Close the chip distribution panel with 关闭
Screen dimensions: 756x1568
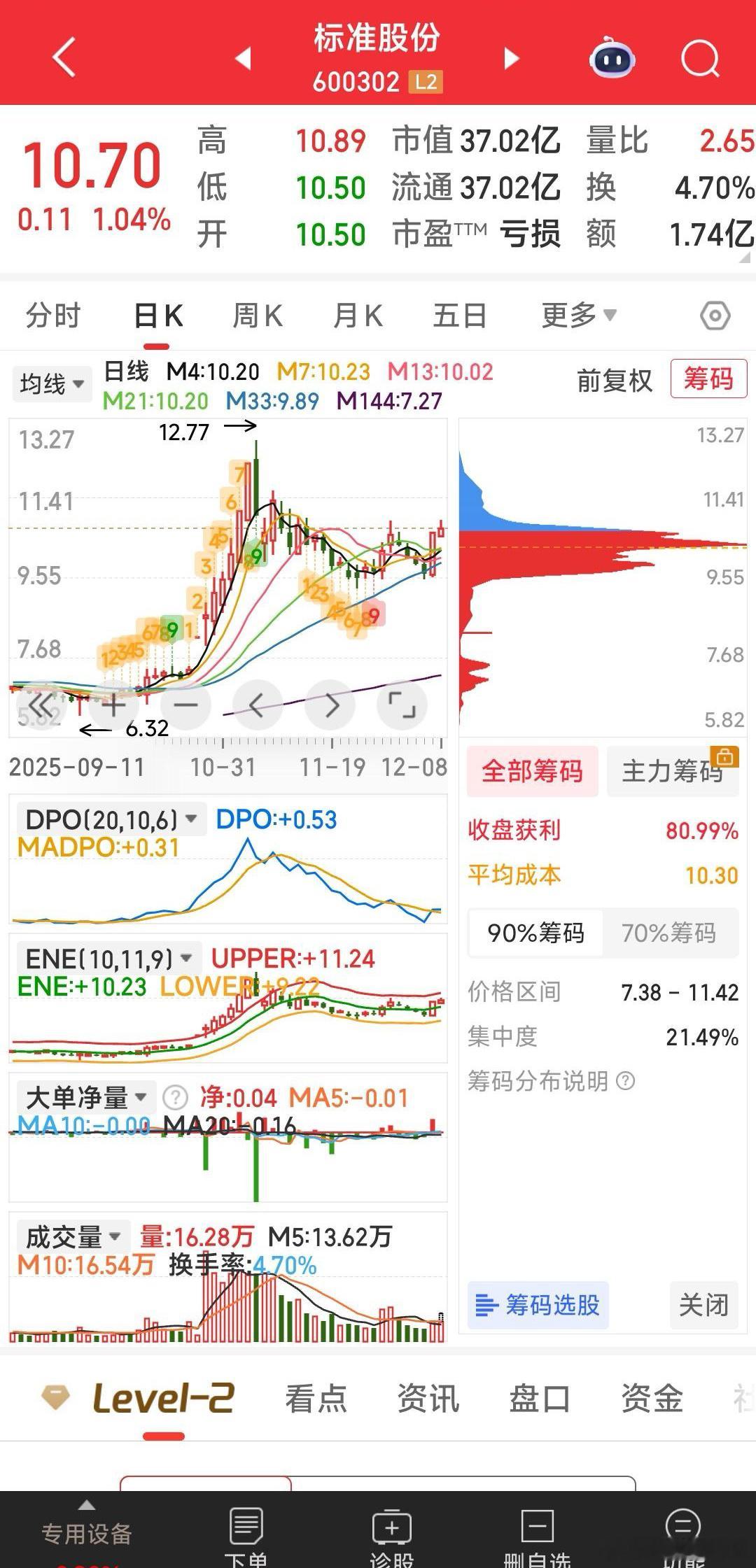coord(703,1305)
